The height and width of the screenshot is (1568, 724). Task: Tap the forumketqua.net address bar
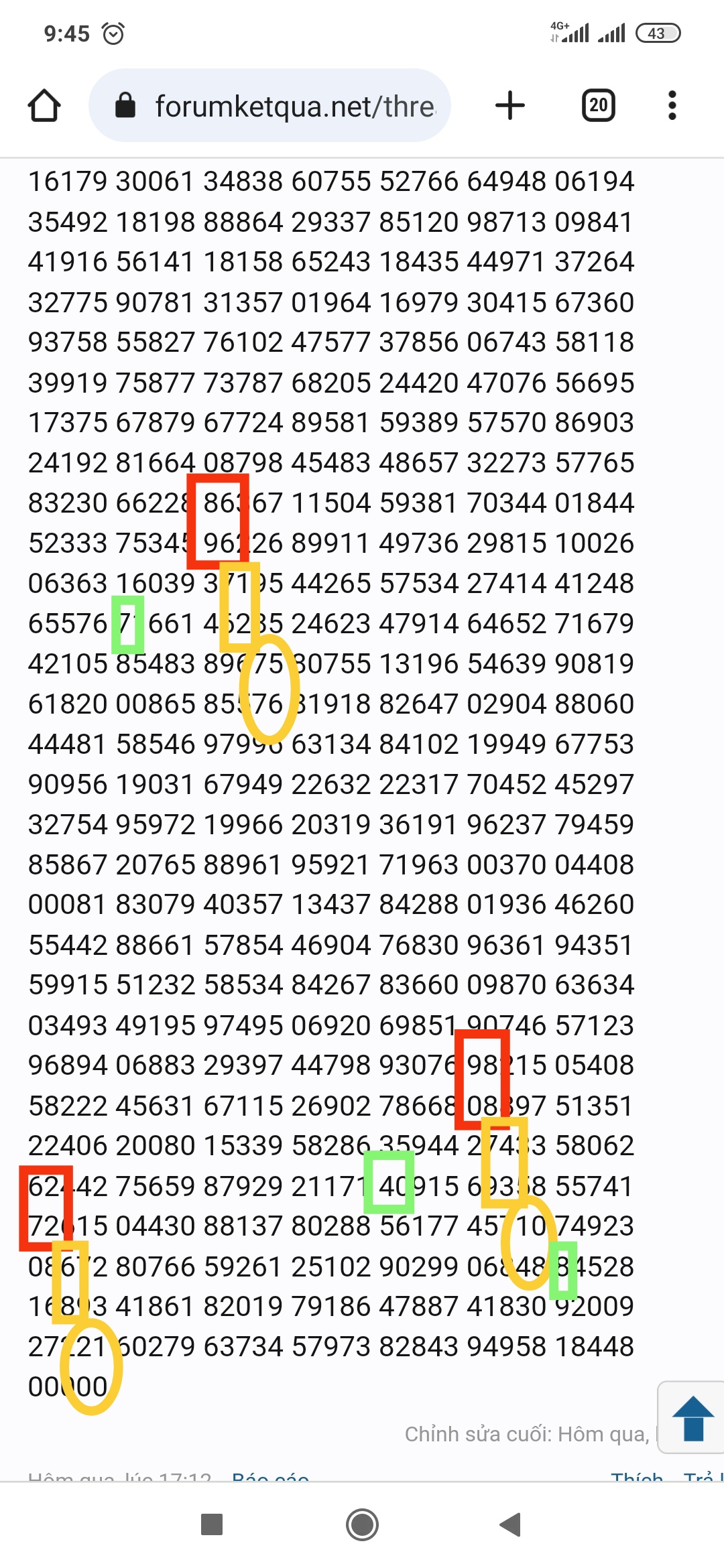(x=269, y=105)
